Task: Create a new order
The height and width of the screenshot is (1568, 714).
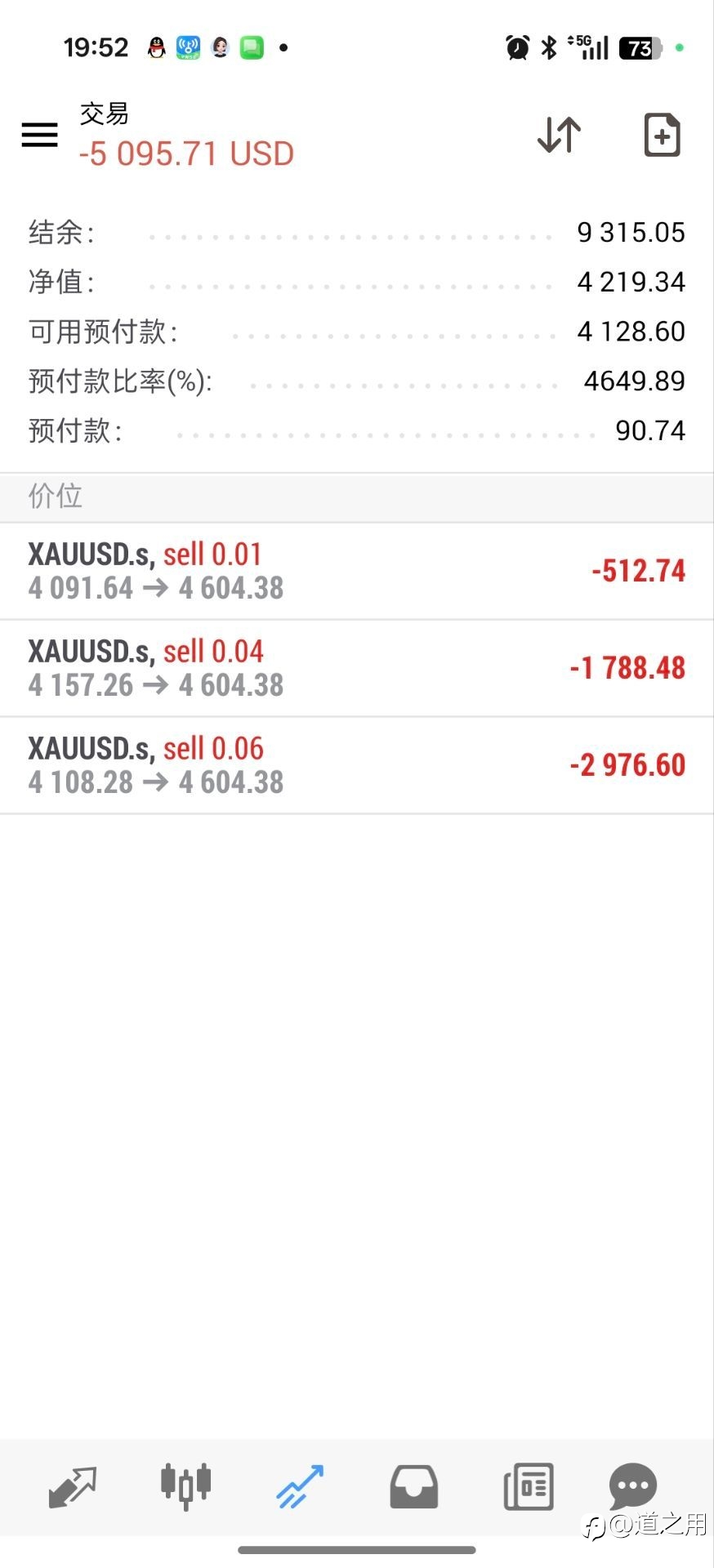Action: pos(662,135)
